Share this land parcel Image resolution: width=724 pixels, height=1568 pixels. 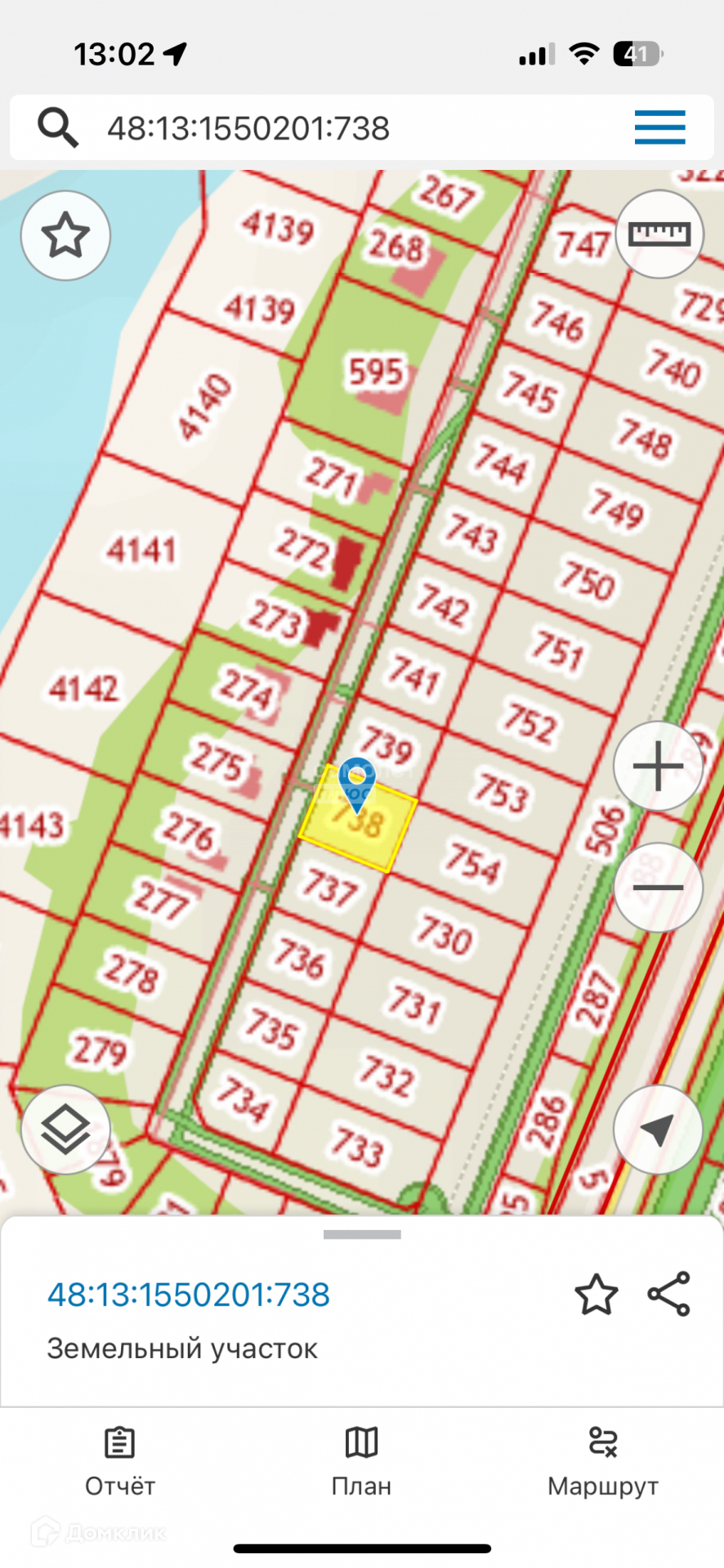pyautogui.click(x=669, y=1294)
